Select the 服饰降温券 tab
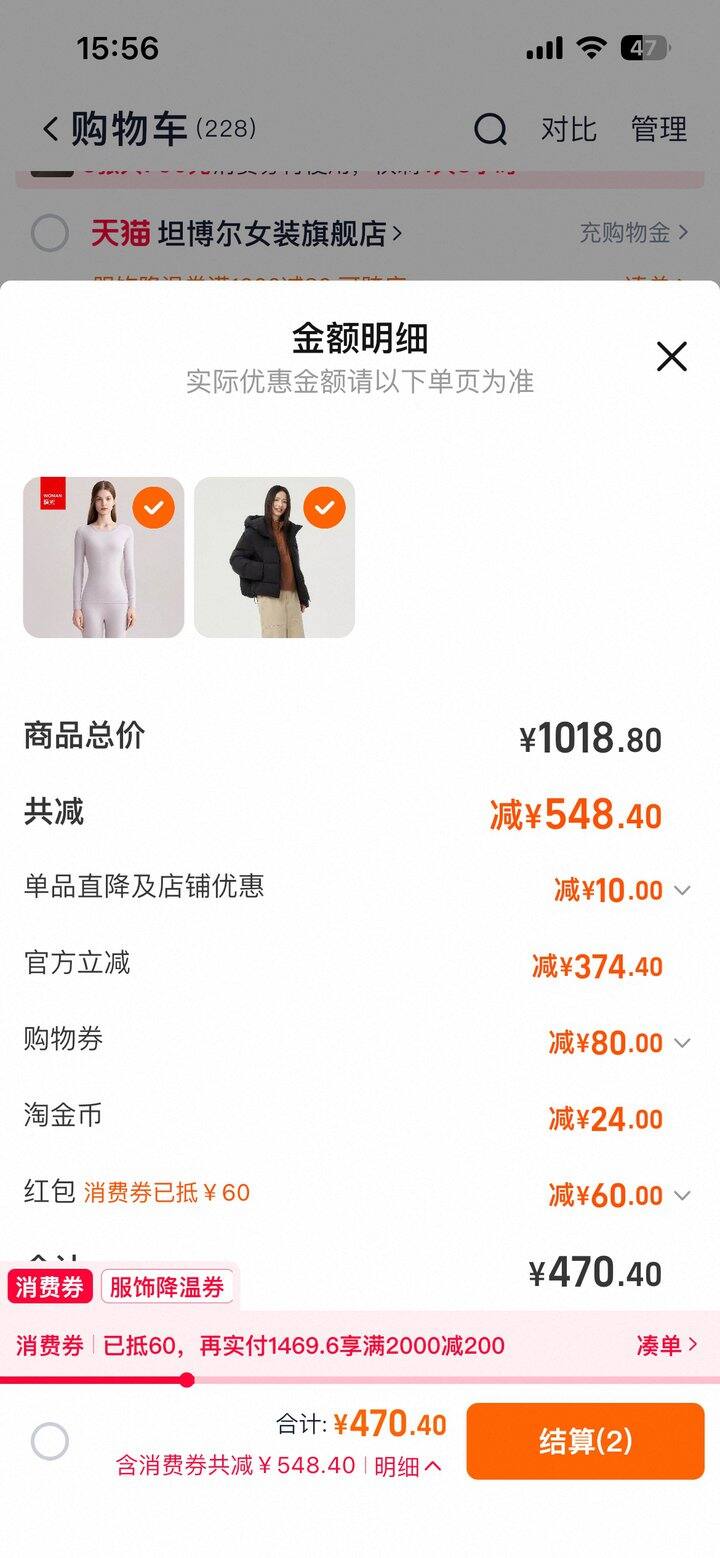This screenshot has width=720, height=1558. 167,1287
